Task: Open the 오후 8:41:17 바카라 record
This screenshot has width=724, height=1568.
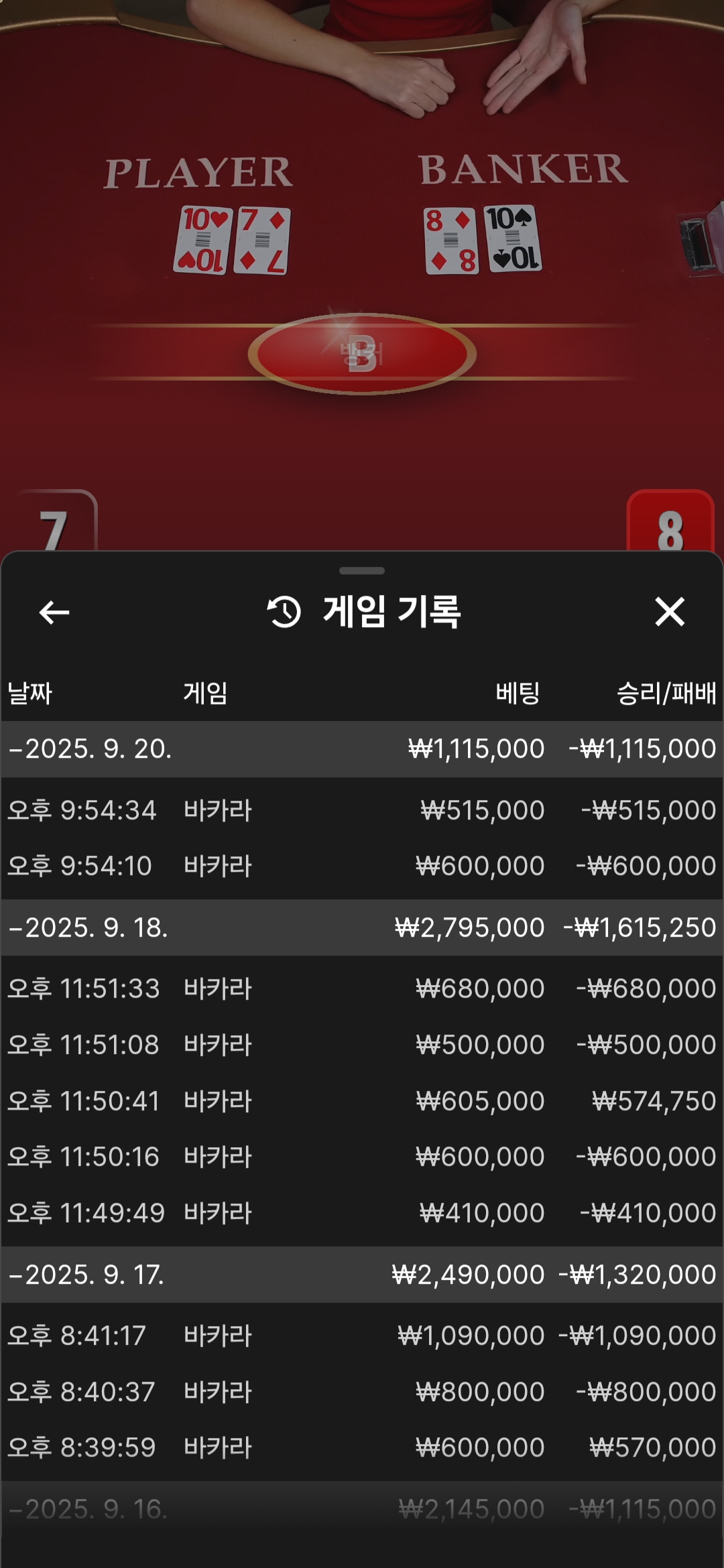Action: pos(362,1335)
